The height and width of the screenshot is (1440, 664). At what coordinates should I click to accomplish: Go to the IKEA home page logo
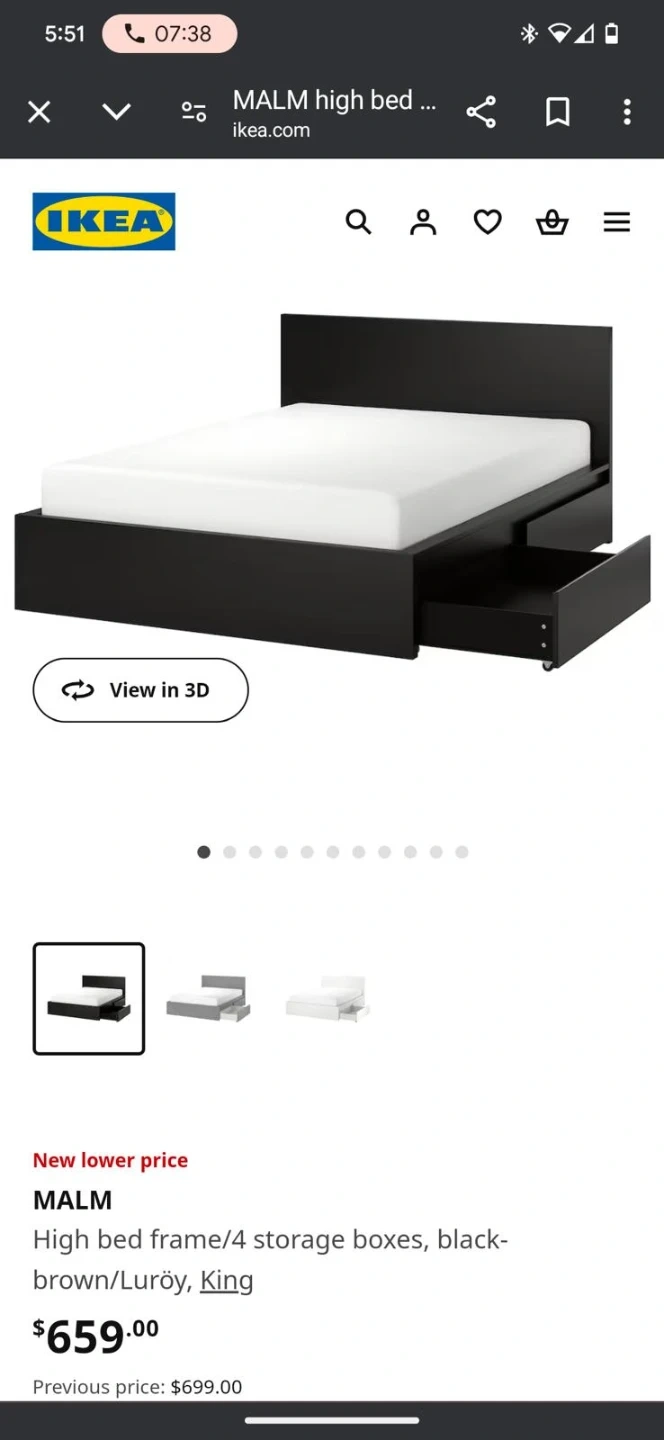click(104, 222)
